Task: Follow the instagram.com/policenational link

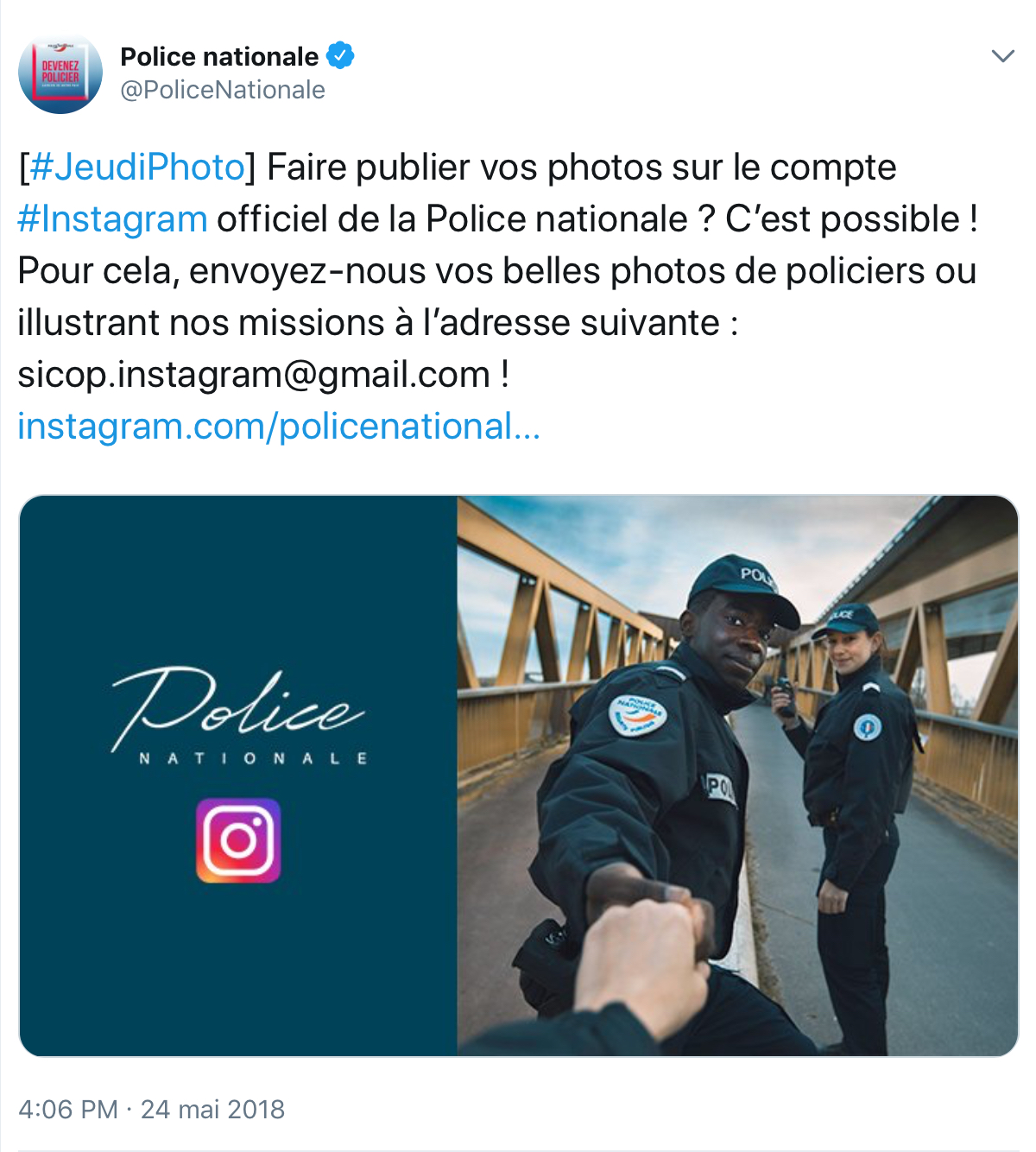Action: (x=278, y=426)
